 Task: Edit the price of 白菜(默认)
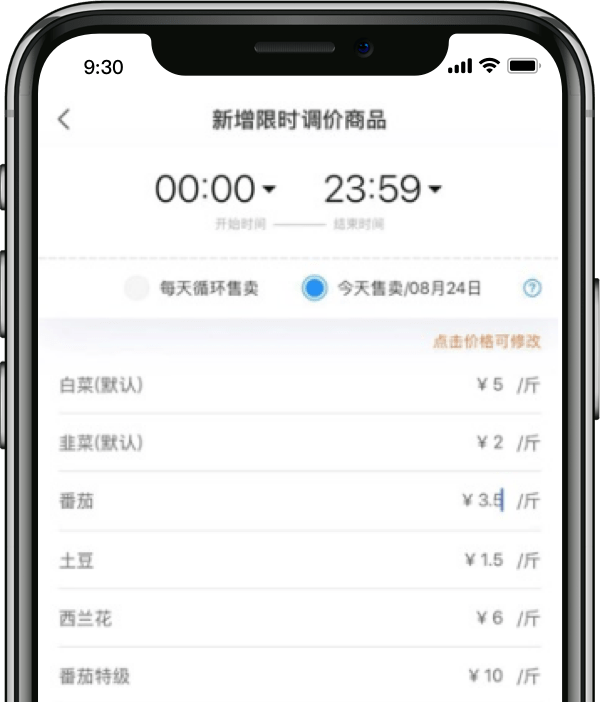(492, 385)
